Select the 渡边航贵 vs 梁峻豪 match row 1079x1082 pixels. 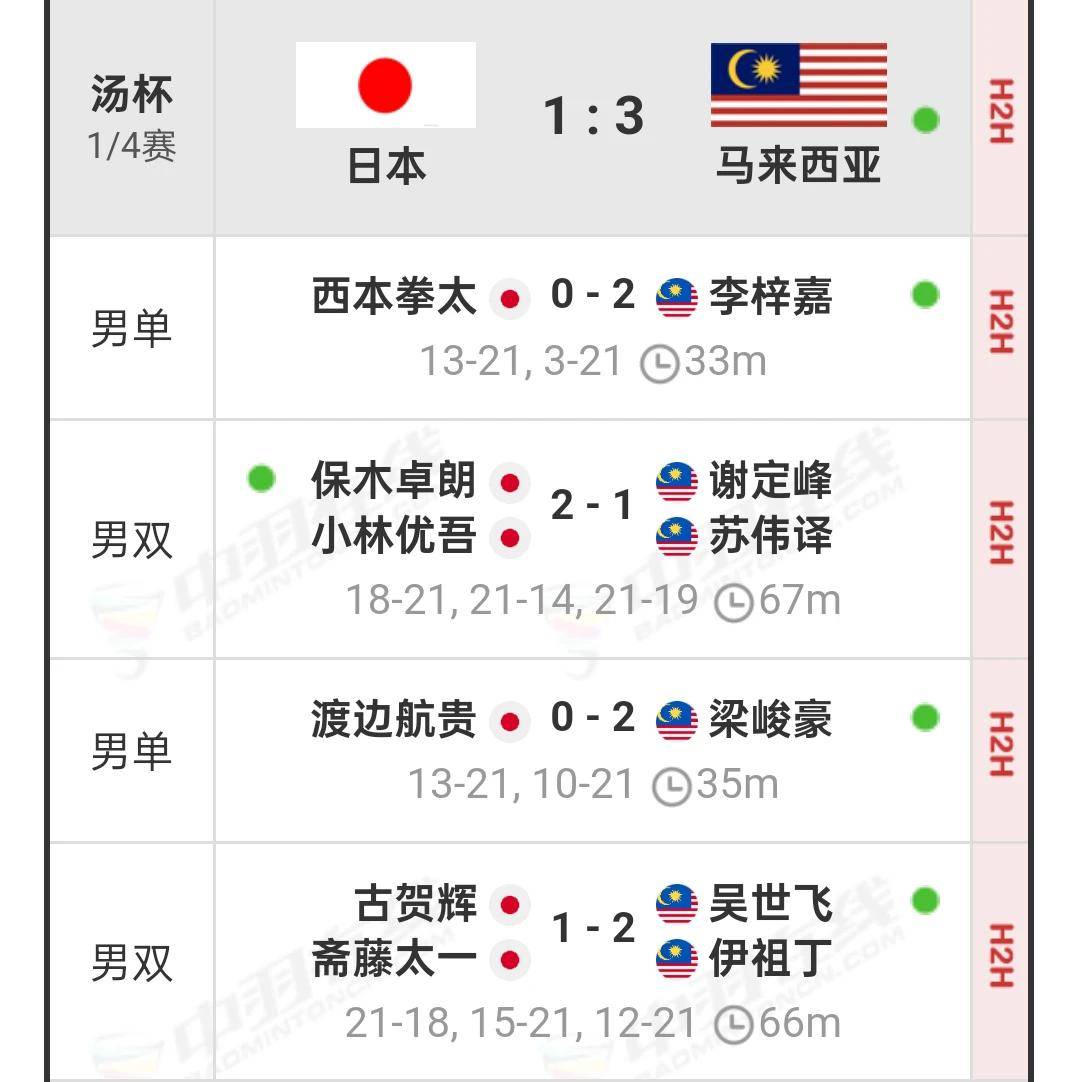593,749
